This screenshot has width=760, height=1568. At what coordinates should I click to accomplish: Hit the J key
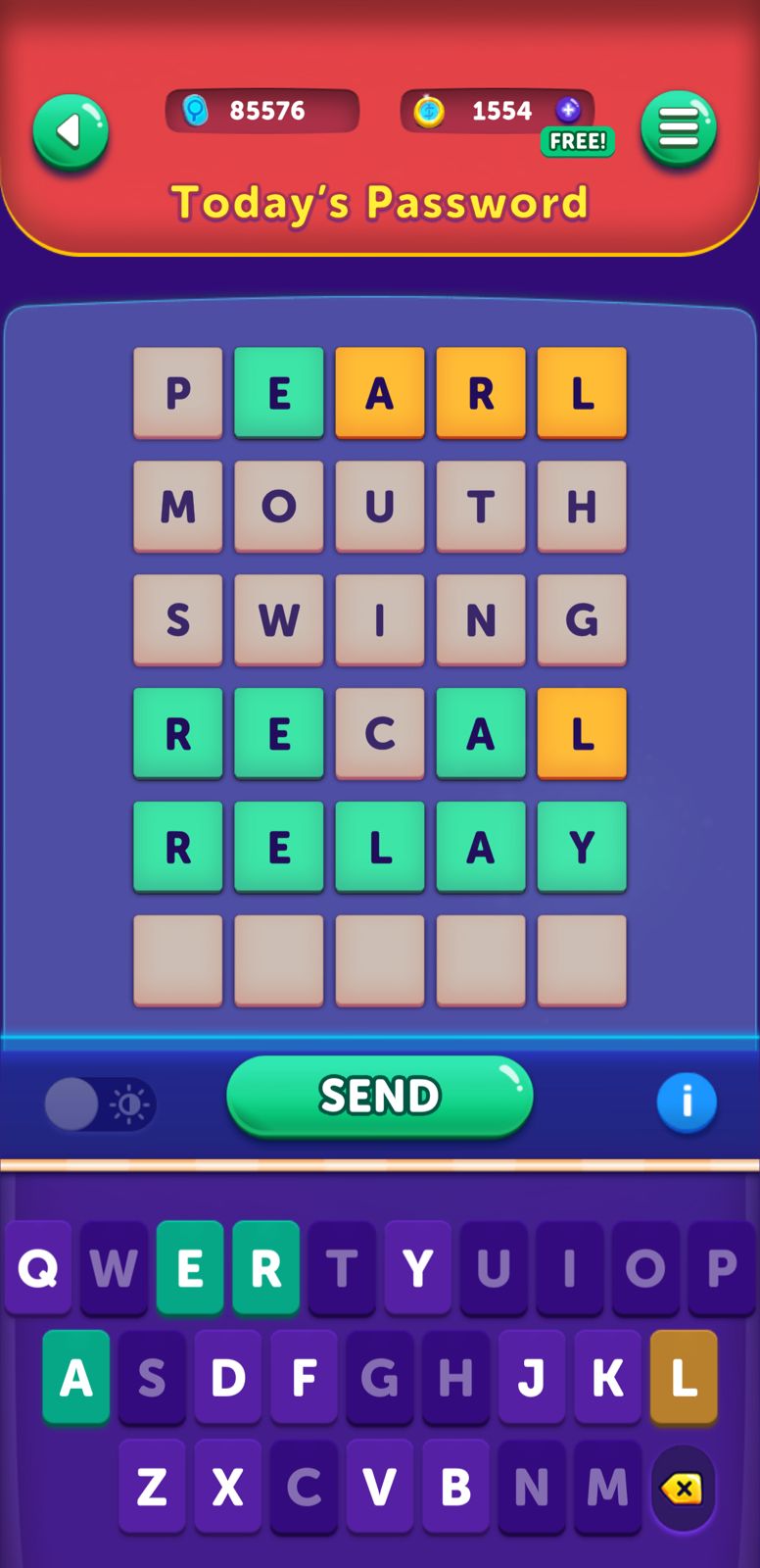click(x=531, y=1378)
